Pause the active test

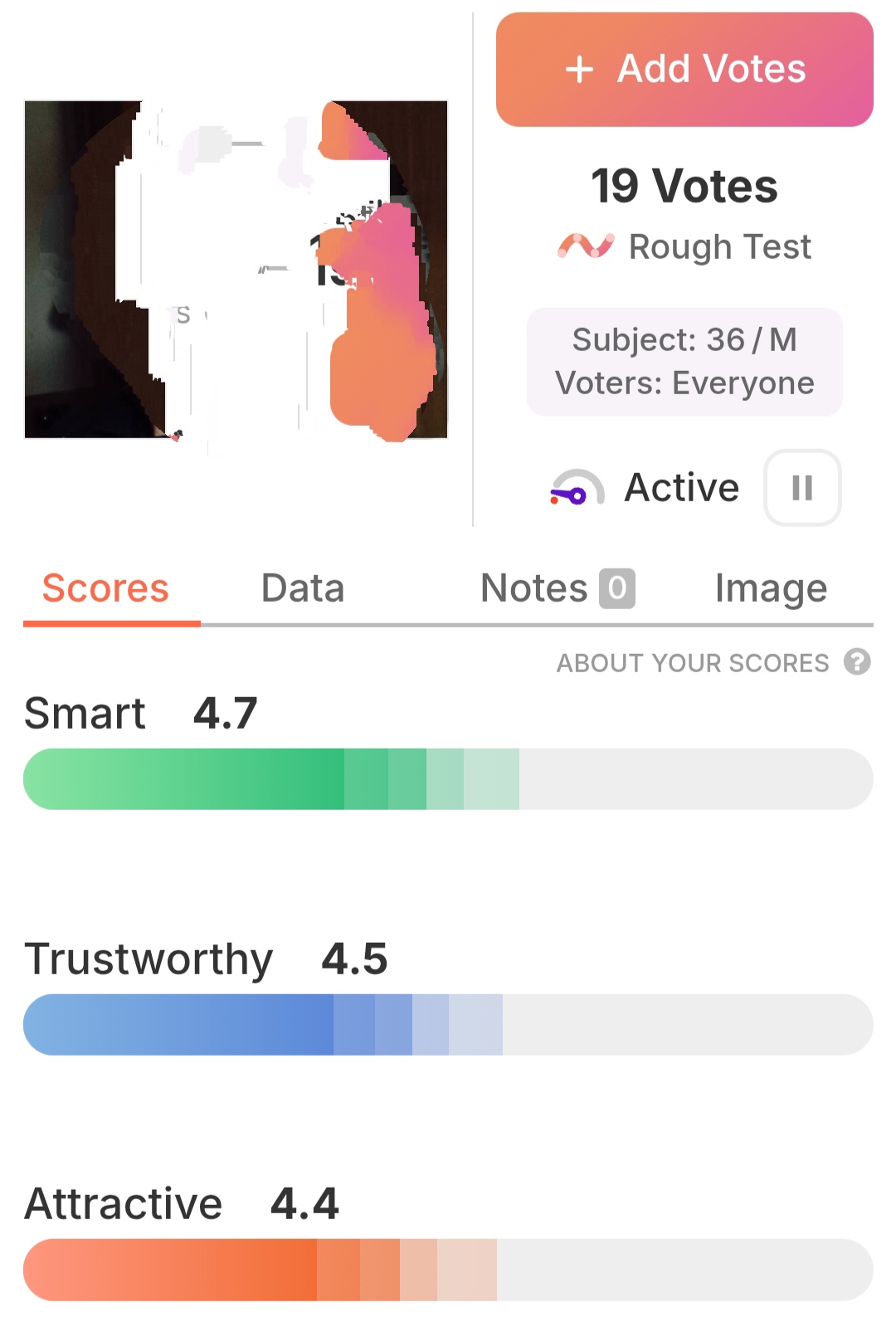[801, 488]
